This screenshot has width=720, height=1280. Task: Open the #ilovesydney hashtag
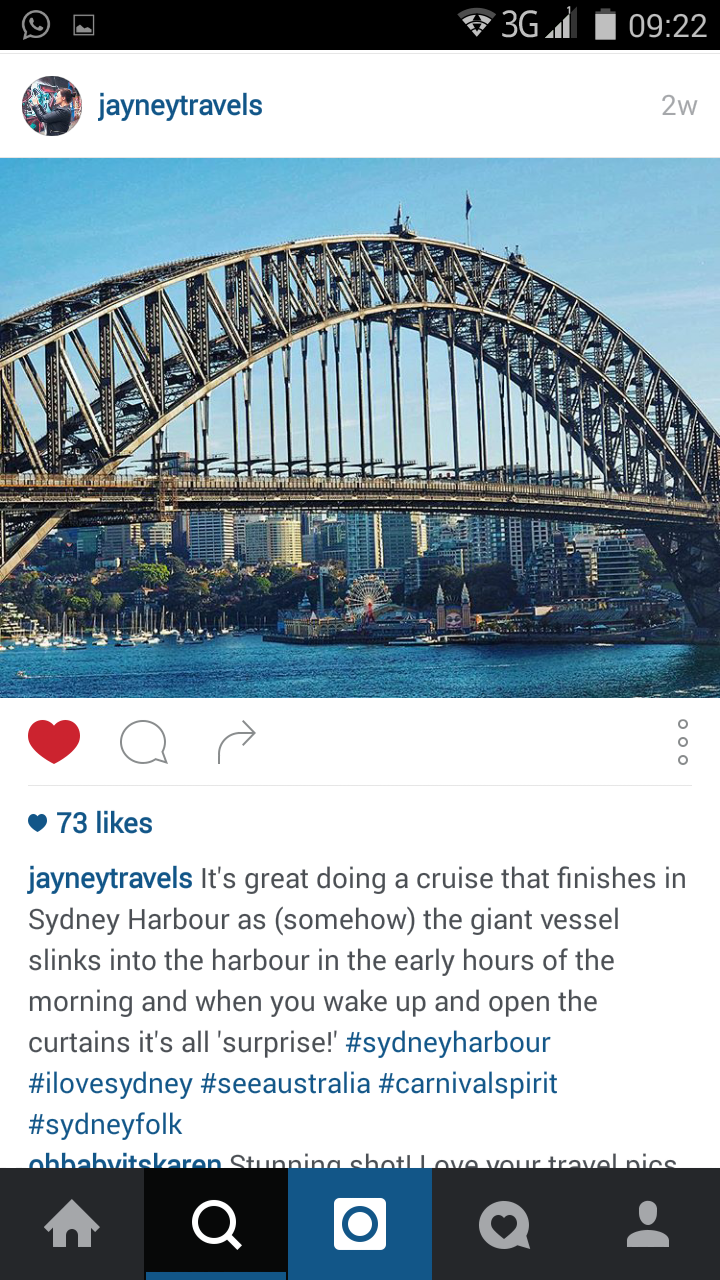click(110, 1084)
